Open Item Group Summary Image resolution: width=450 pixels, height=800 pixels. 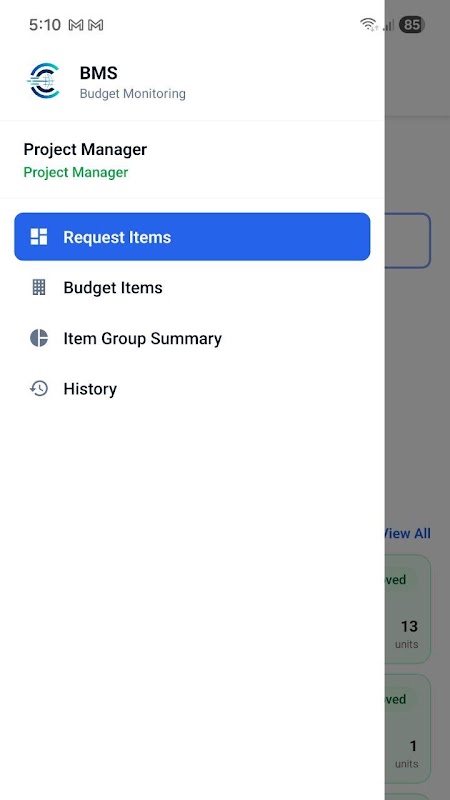(x=192, y=338)
